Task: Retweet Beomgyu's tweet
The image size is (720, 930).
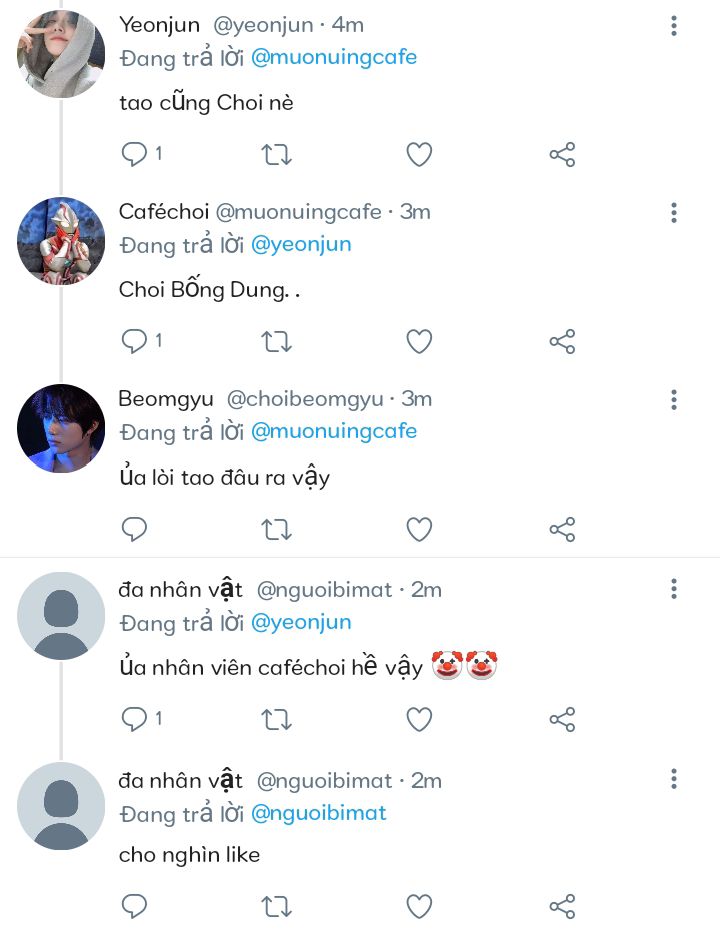Action: coord(276,529)
